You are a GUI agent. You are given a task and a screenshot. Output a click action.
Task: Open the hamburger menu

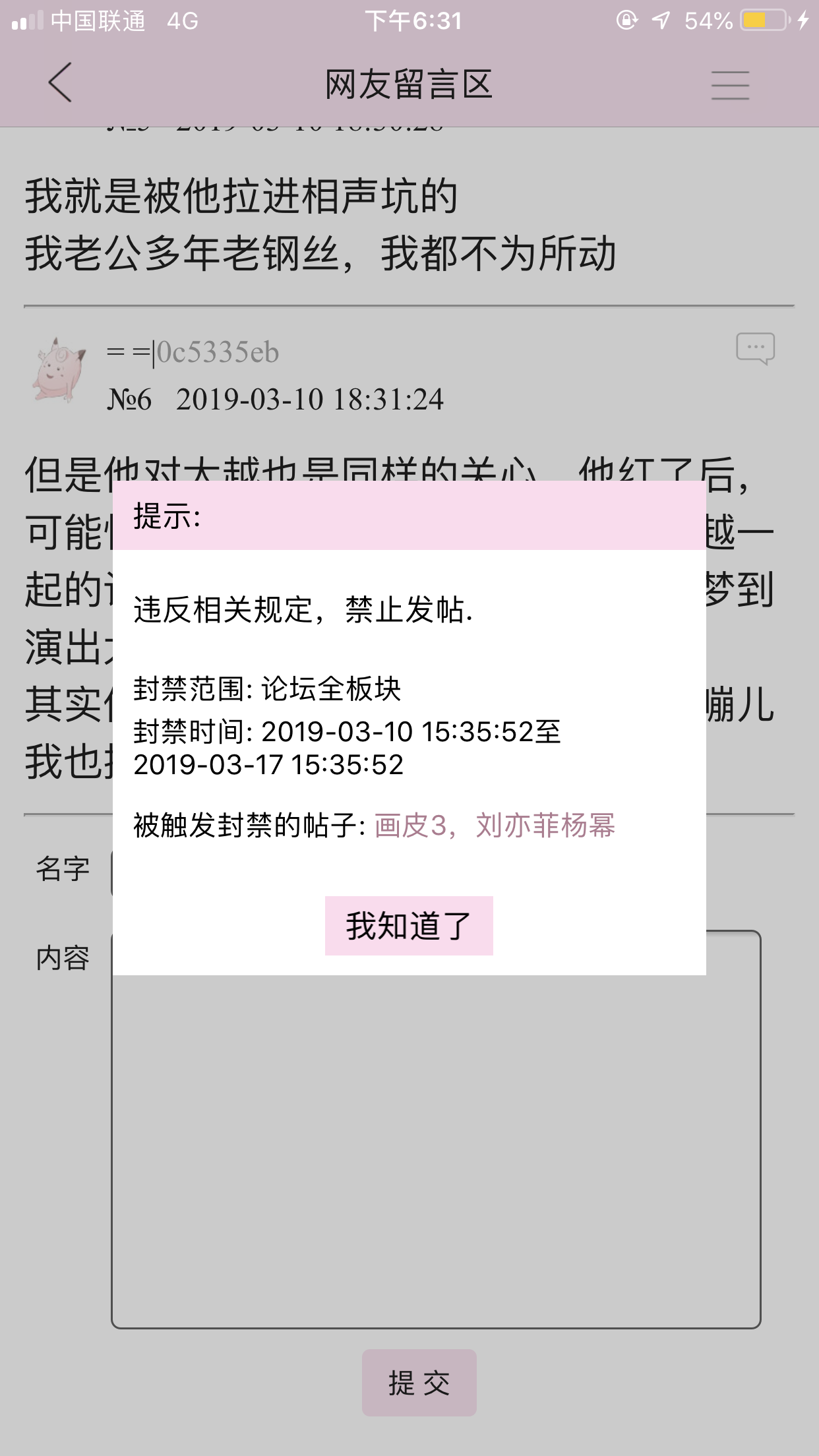(730, 85)
